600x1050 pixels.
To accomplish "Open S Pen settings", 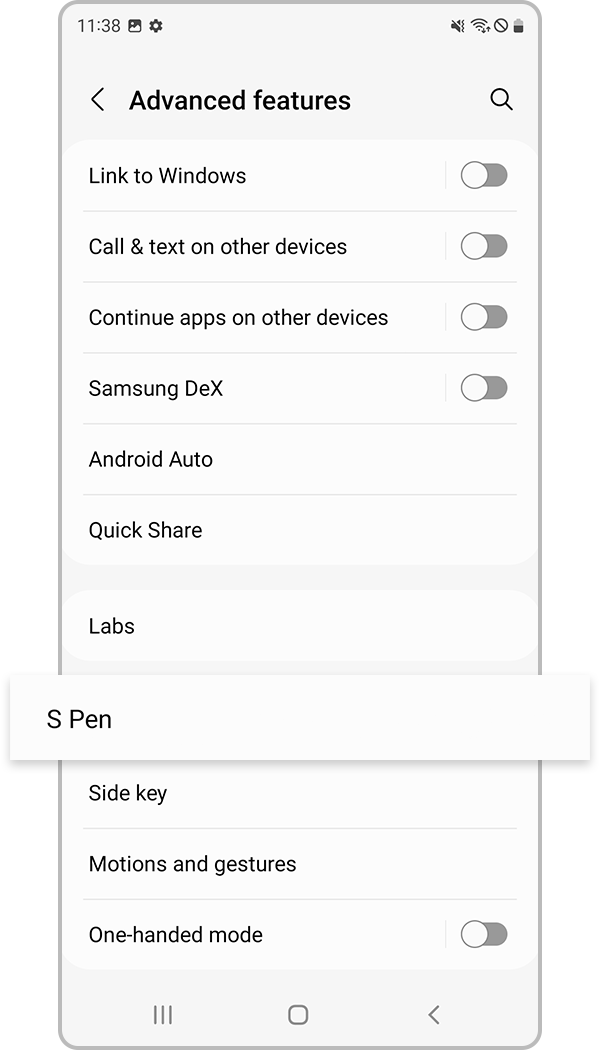I will coord(300,719).
